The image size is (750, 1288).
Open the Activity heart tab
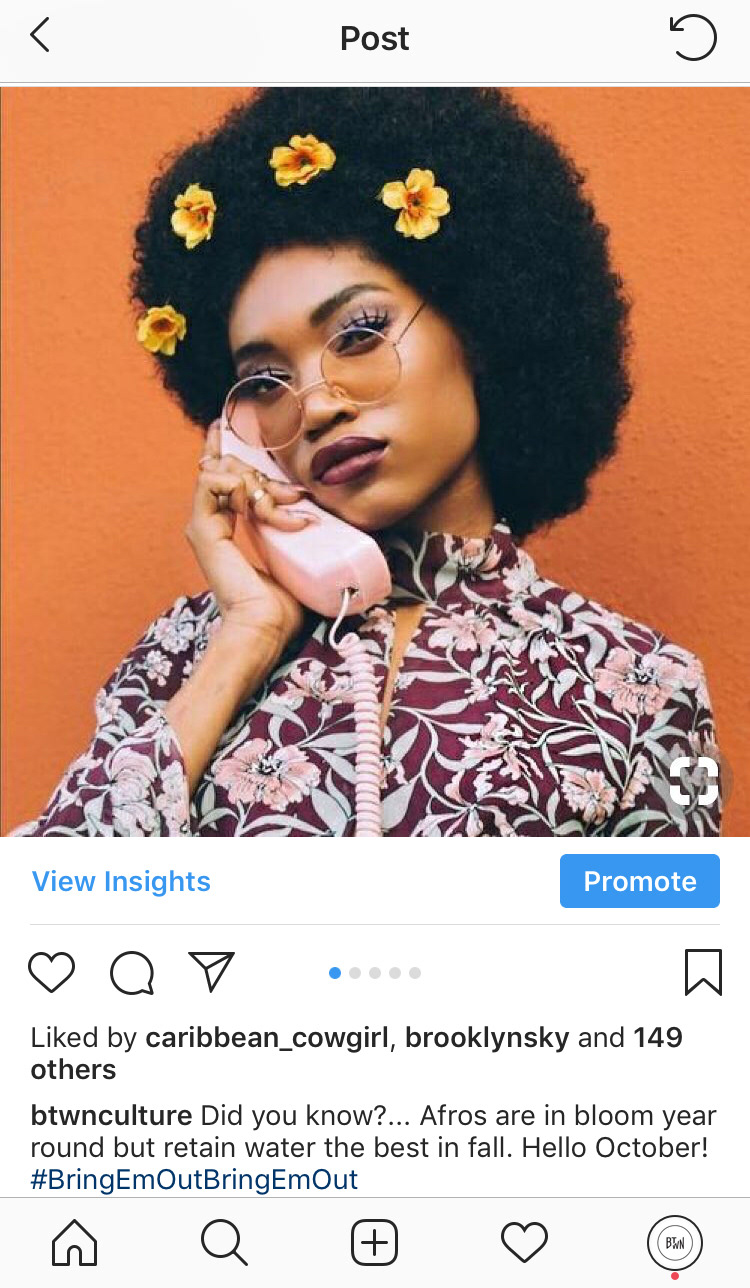[x=524, y=1244]
